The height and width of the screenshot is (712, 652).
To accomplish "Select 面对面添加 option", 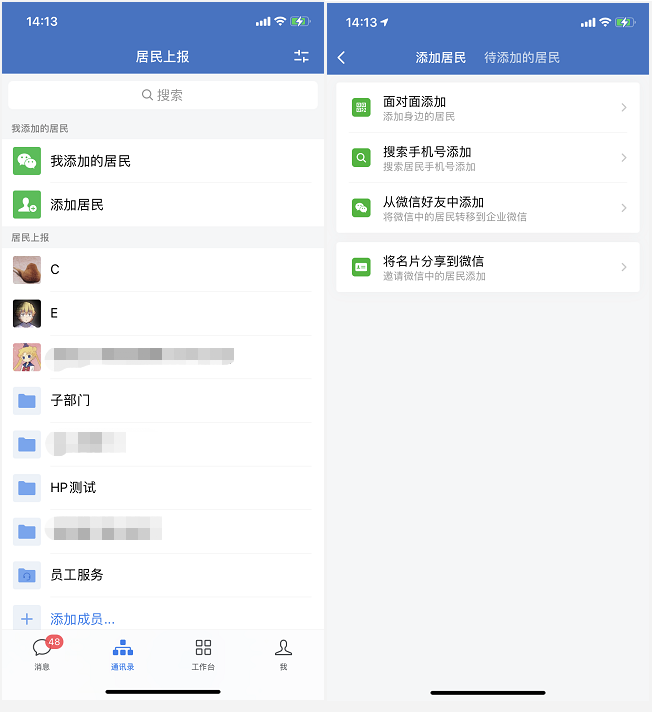I will (x=488, y=108).
